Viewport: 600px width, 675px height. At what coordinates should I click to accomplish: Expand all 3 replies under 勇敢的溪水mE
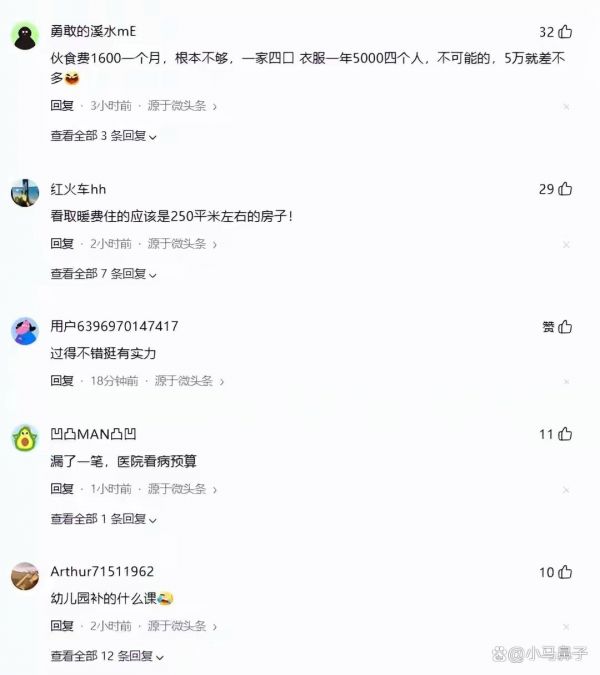click(x=103, y=136)
